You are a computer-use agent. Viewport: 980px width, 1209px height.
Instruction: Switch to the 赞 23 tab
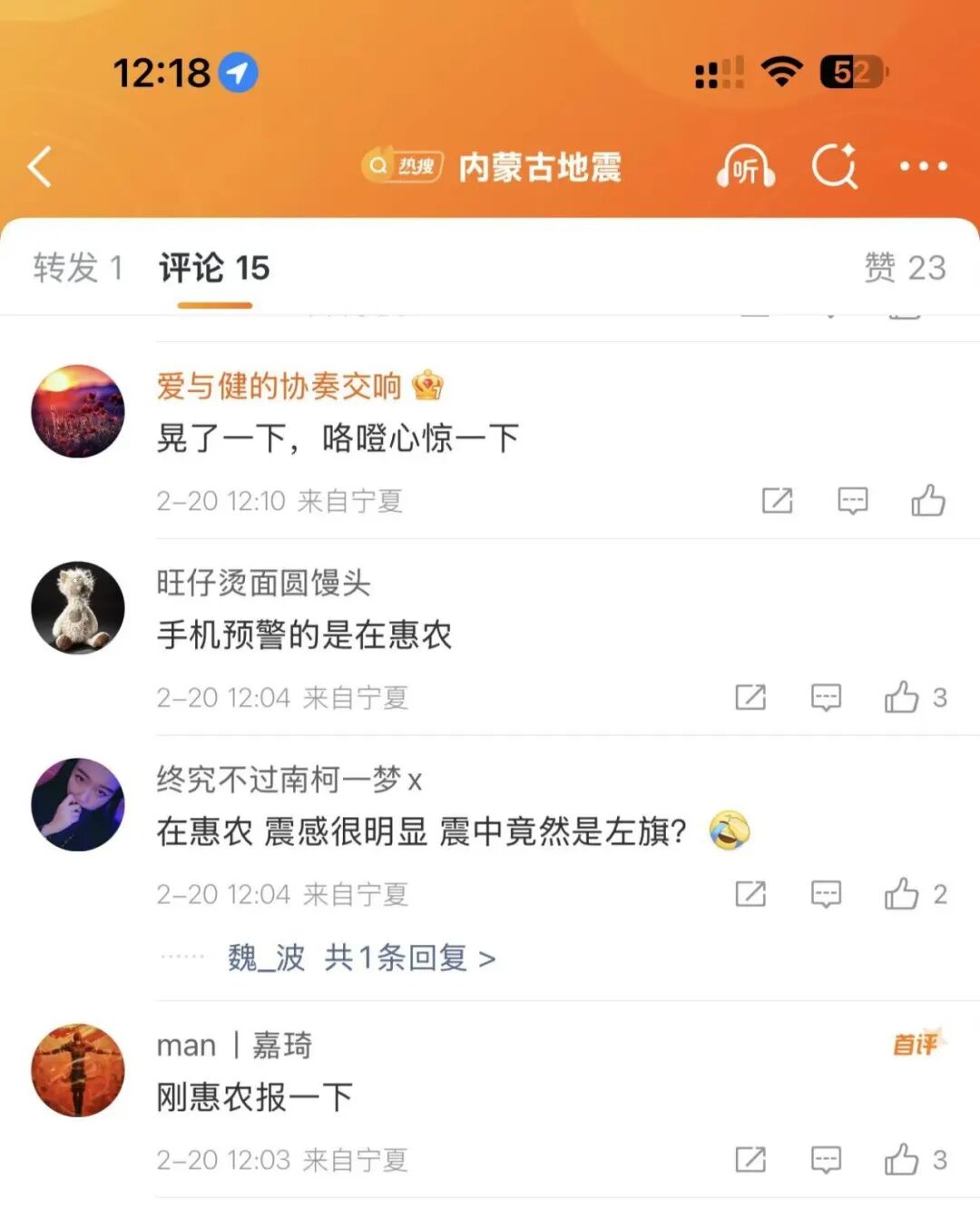[x=904, y=268]
